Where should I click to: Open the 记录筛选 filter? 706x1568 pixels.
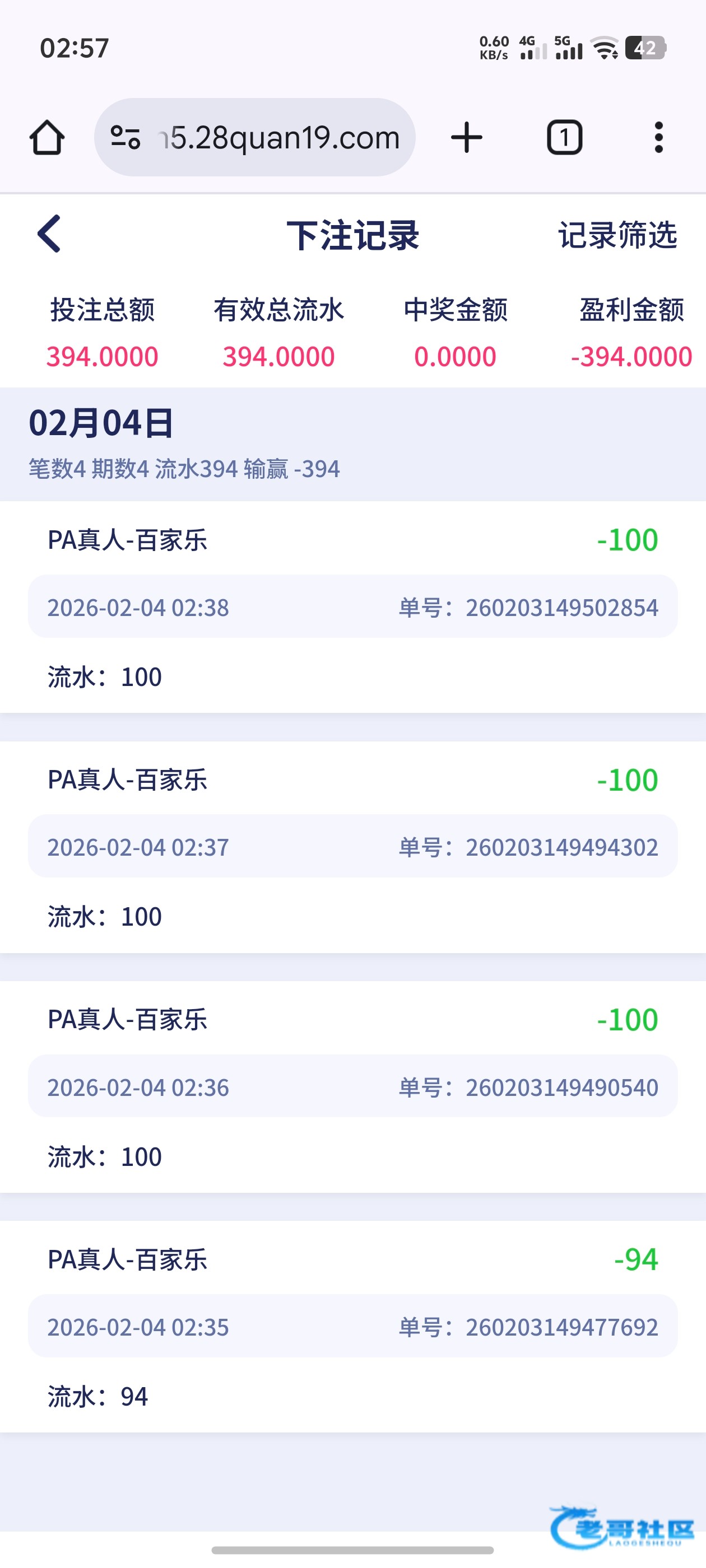pyautogui.click(x=617, y=235)
